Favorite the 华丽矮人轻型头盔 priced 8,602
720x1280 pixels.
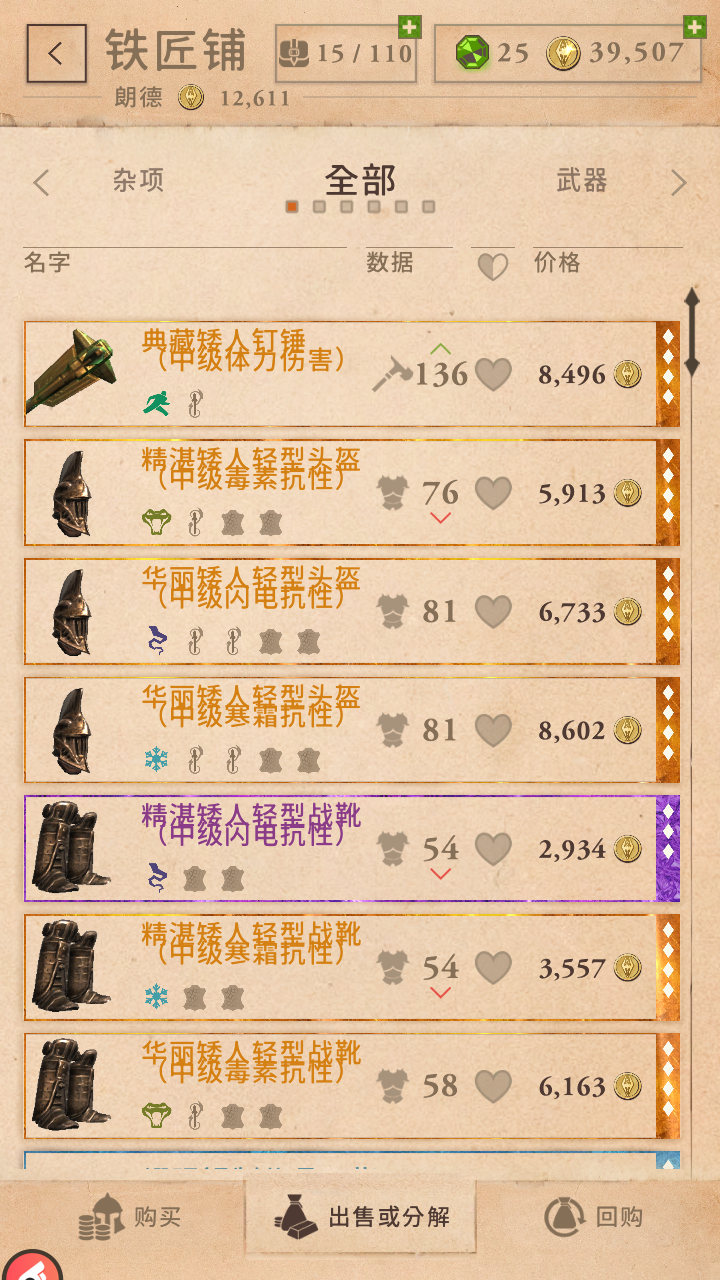(x=492, y=730)
